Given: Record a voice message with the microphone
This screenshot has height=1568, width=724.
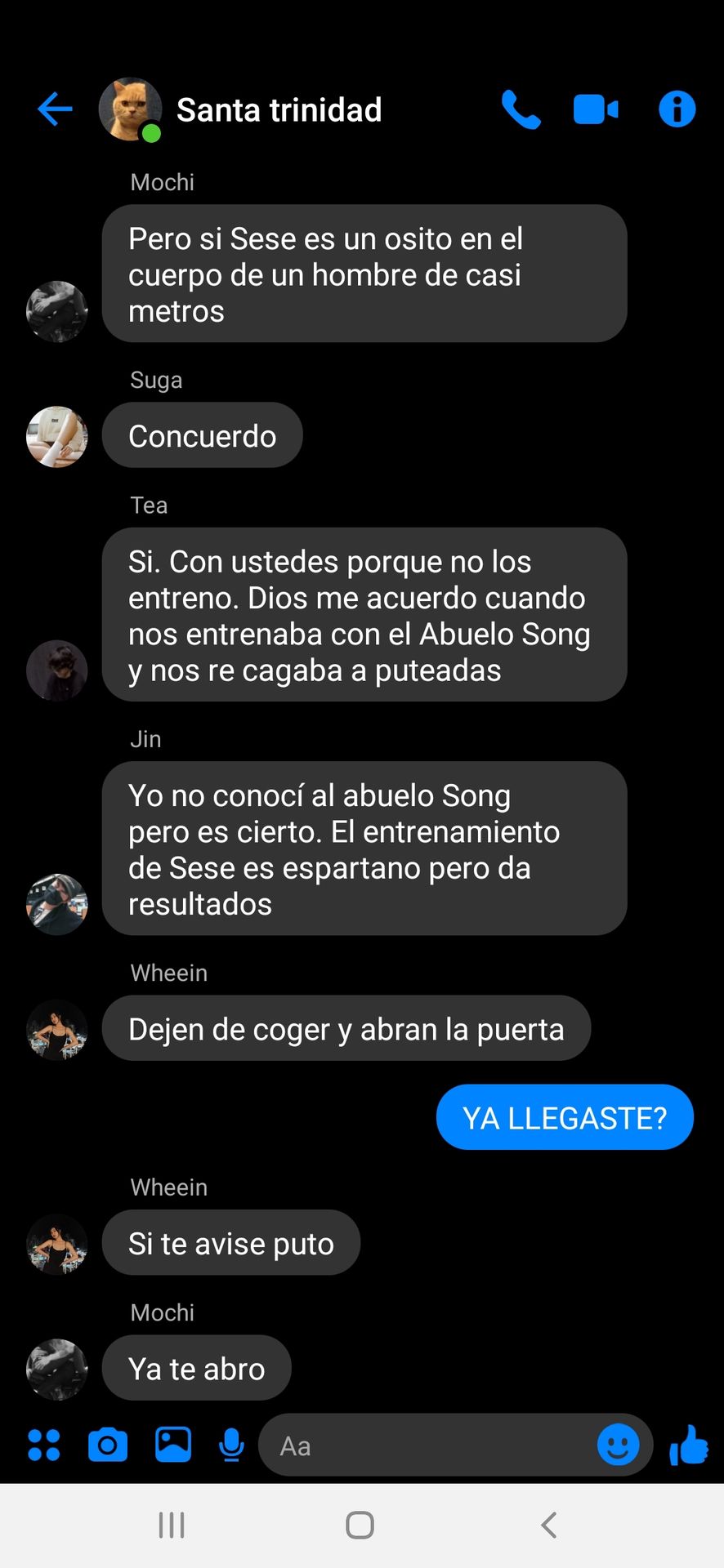Looking at the screenshot, I should [x=231, y=1445].
